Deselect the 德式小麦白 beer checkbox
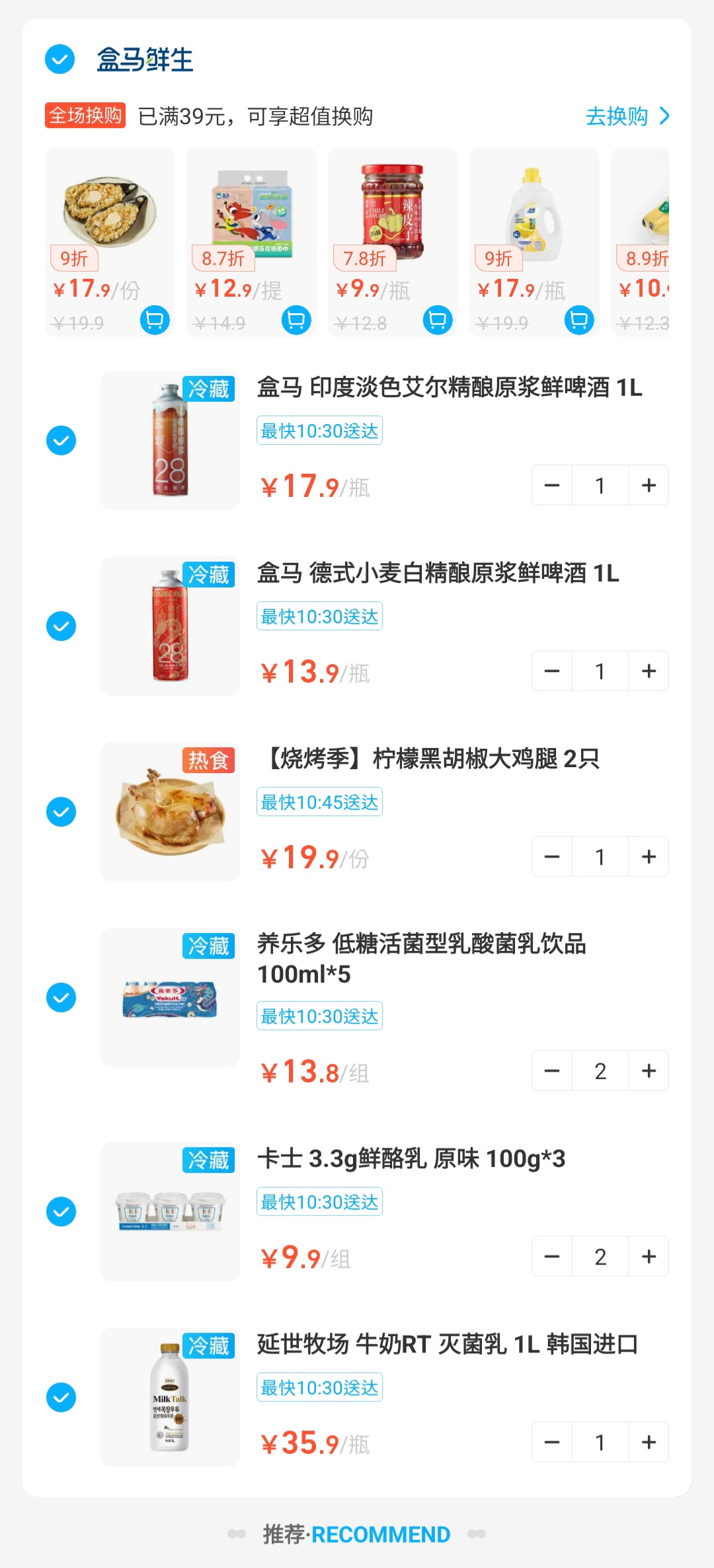 61,626
